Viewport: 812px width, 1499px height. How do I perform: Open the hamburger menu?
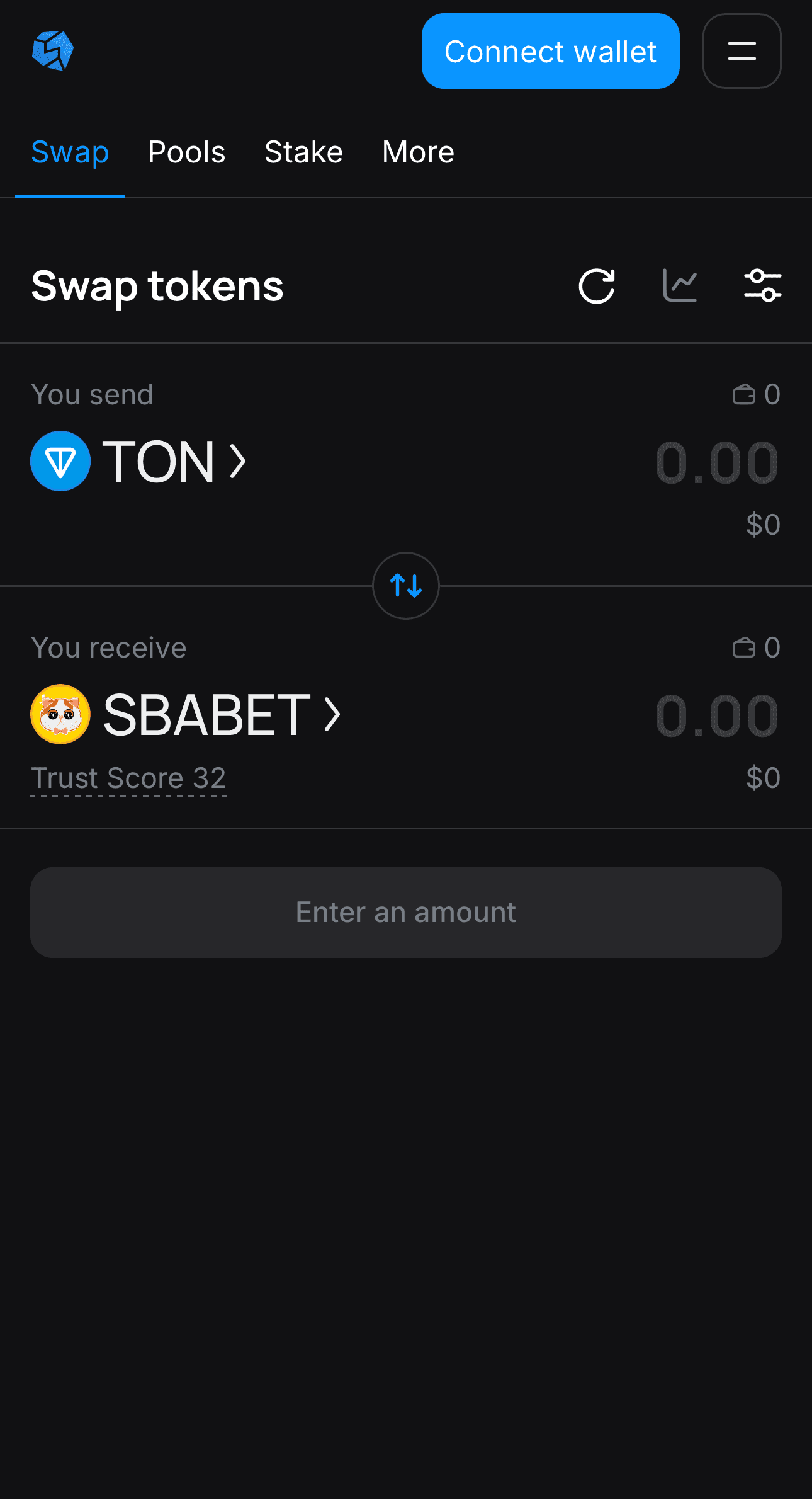[x=742, y=51]
